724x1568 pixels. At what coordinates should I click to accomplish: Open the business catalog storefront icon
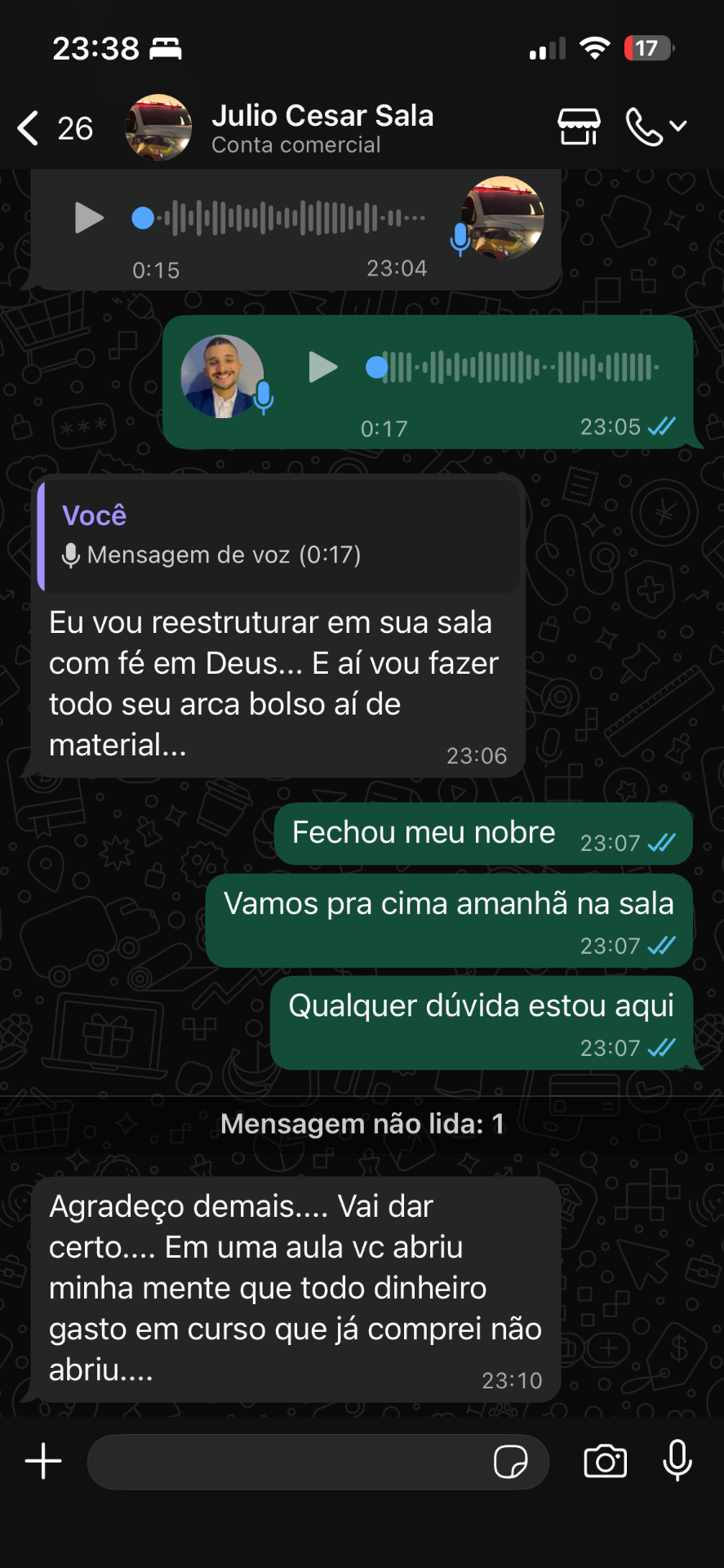tap(579, 127)
